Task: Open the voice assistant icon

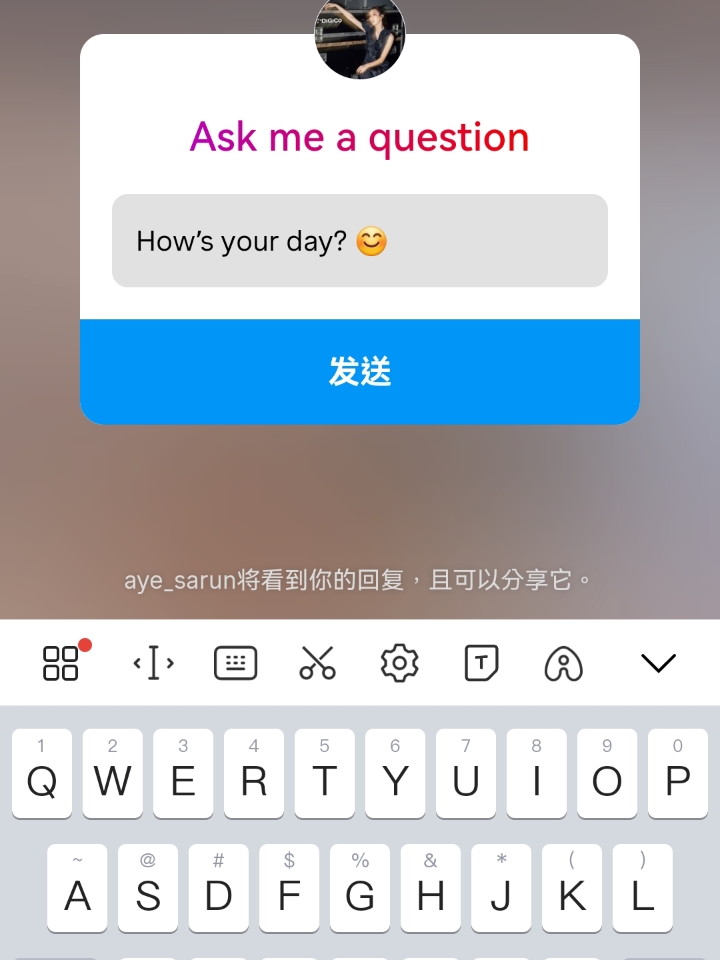Action: [x=565, y=663]
